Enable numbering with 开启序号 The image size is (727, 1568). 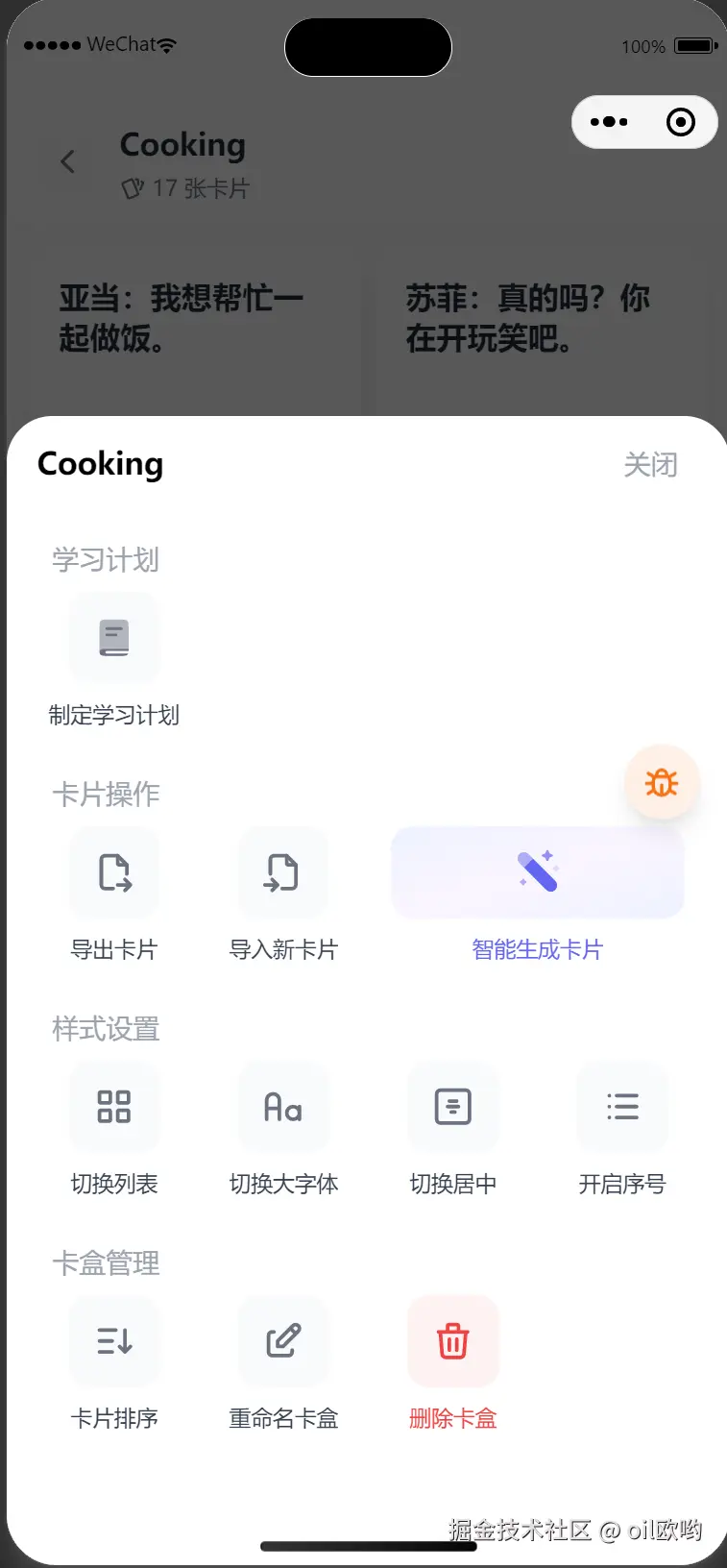(621, 1107)
